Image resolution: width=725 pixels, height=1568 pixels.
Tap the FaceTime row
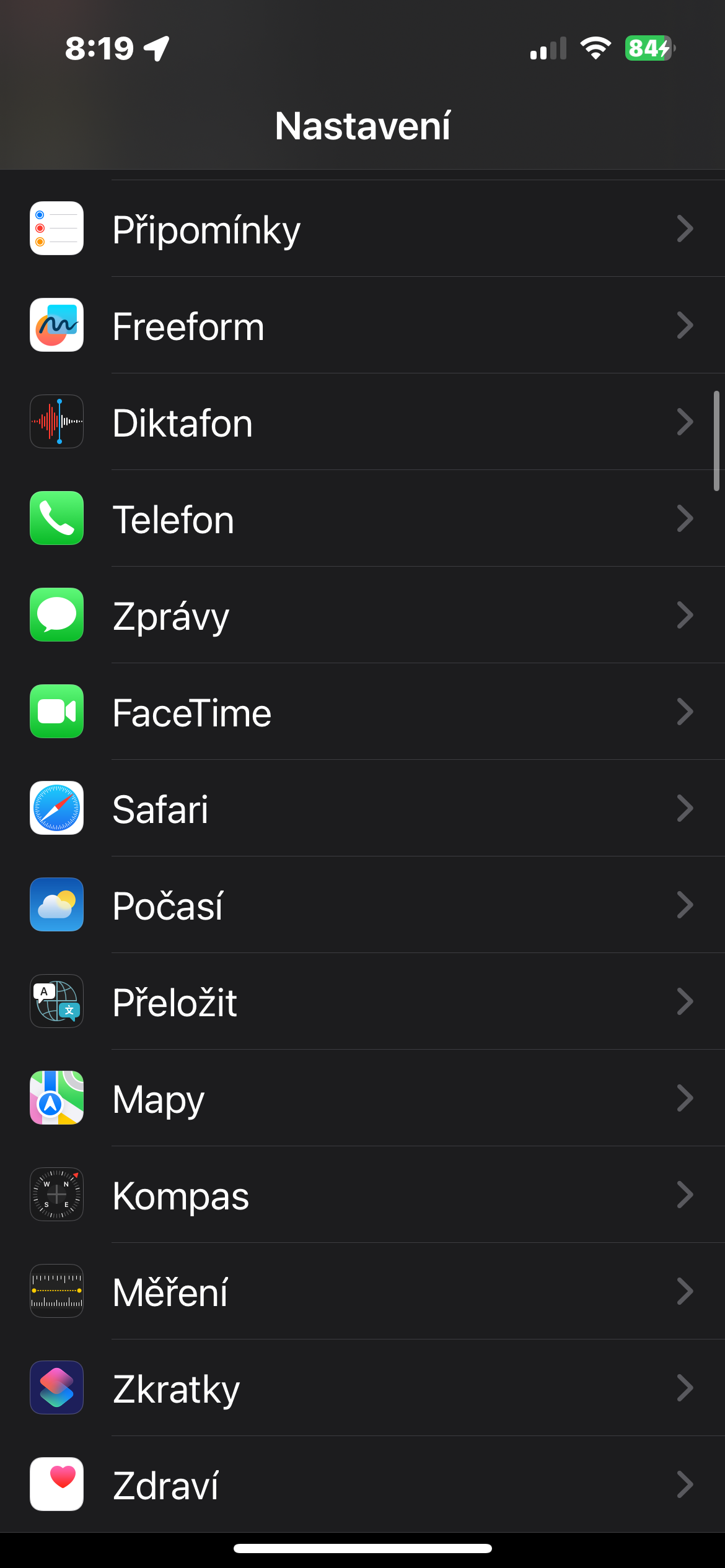point(362,712)
